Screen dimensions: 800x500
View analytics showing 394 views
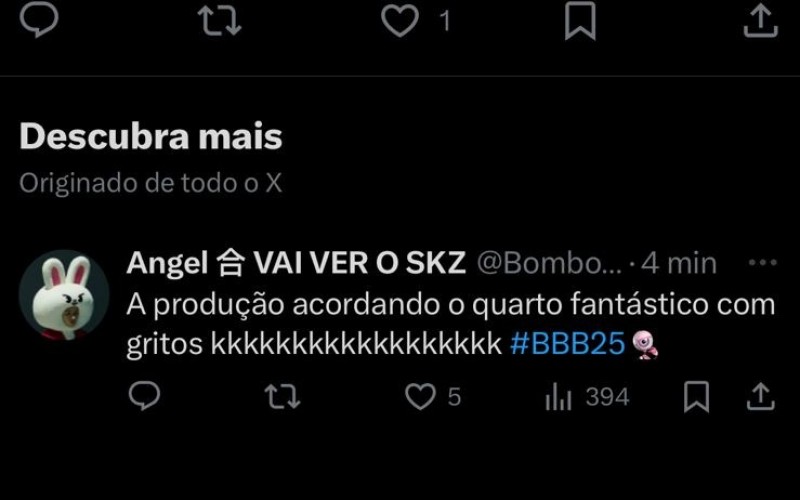click(587, 397)
